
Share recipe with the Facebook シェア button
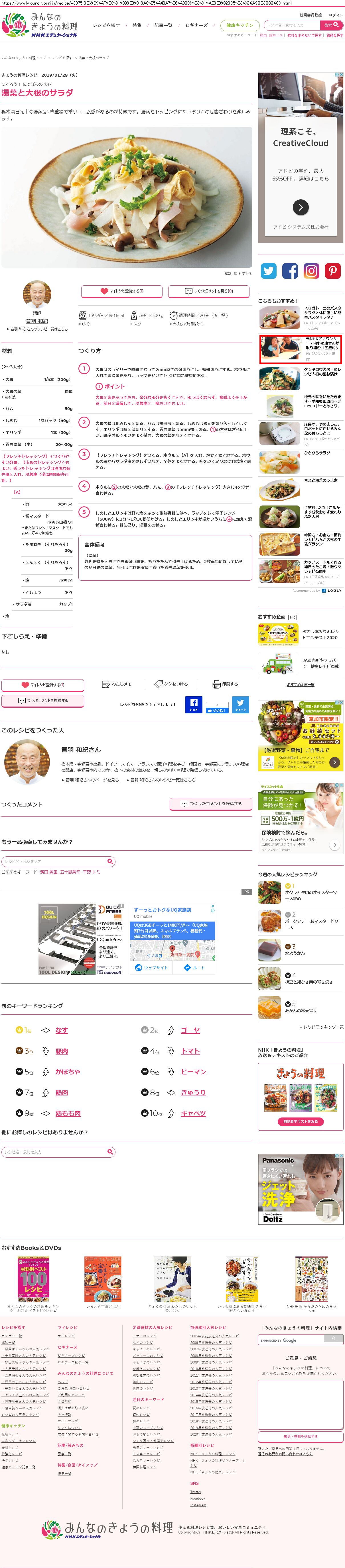pyautogui.click(x=194, y=704)
